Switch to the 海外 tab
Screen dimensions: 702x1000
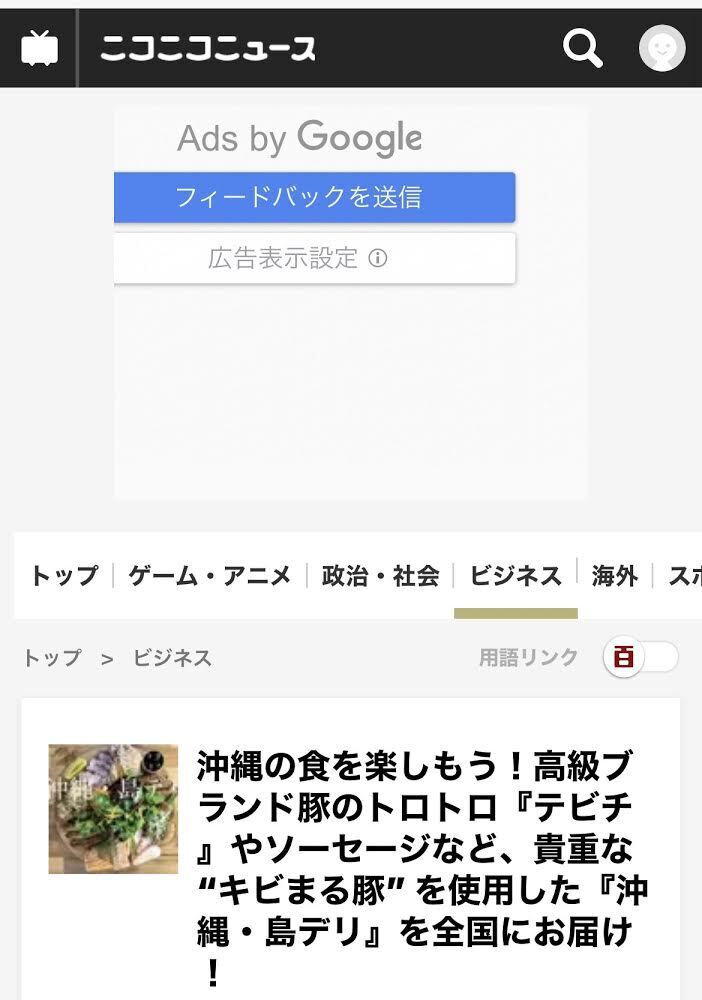click(x=614, y=576)
